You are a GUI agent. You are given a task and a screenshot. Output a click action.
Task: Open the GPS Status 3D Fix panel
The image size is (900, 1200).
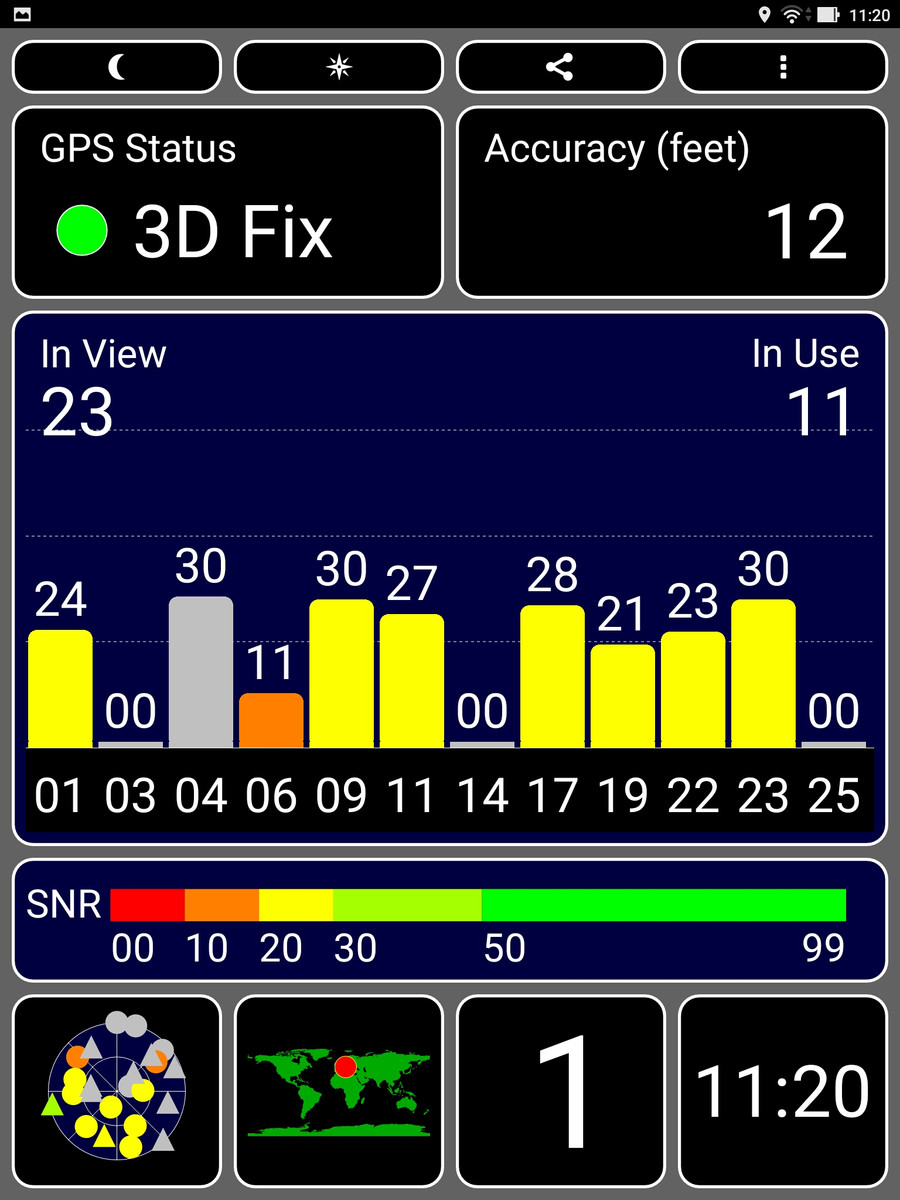point(228,203)
